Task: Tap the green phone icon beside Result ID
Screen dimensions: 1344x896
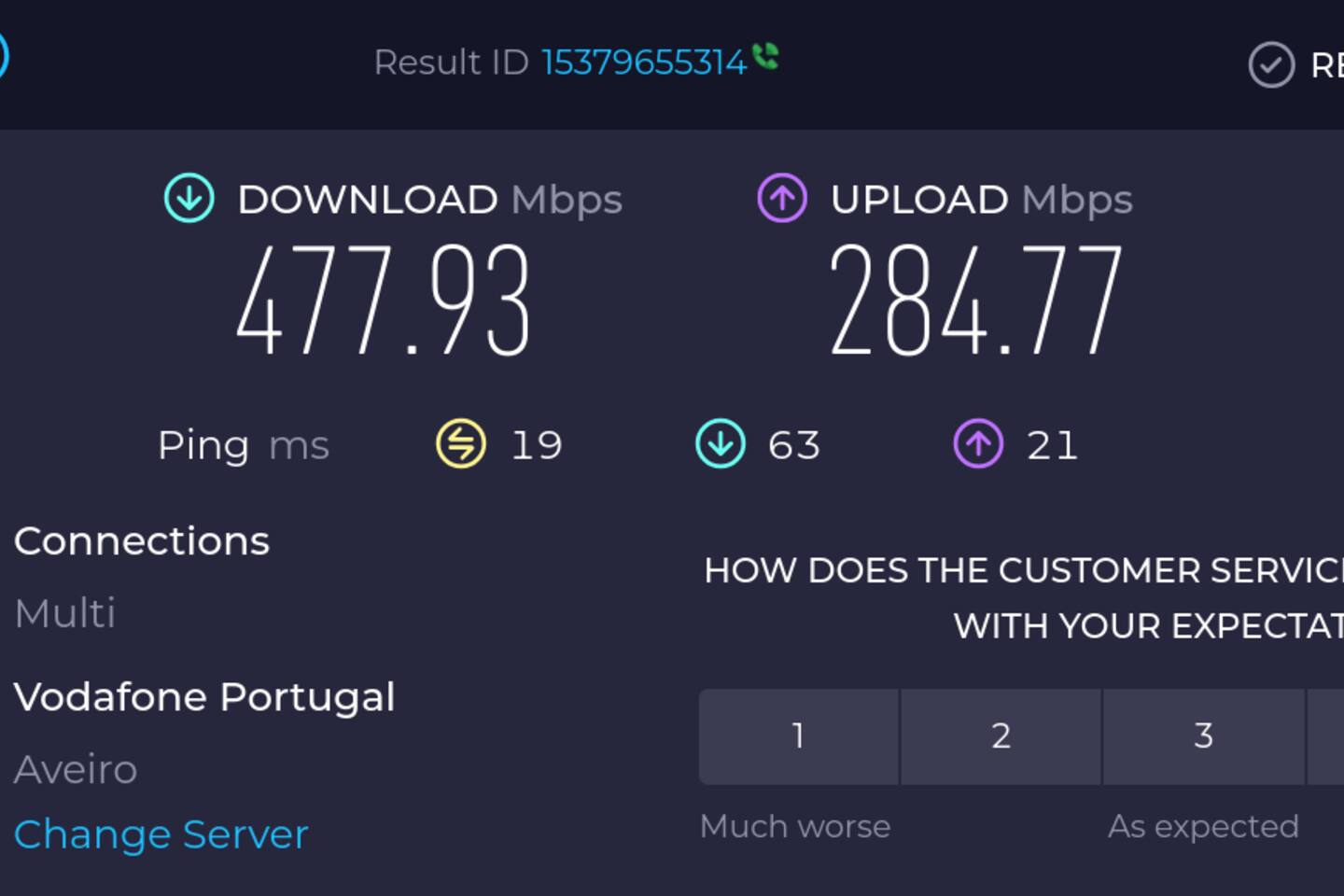Action: coord(765,57)
